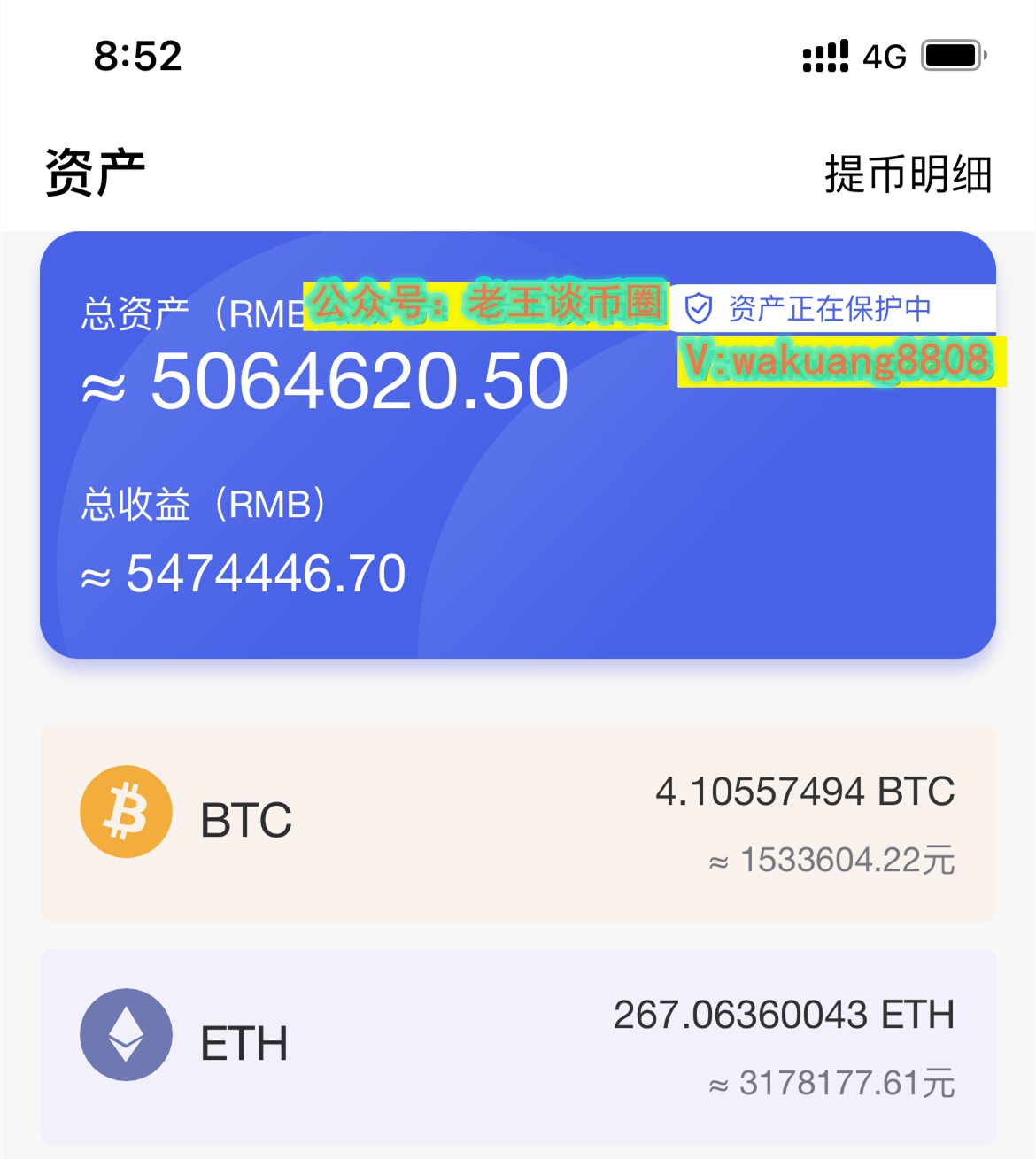Tap the shield protection icon
Image resolution: width=1036 pixels, height=1159 pixels.
699,308
